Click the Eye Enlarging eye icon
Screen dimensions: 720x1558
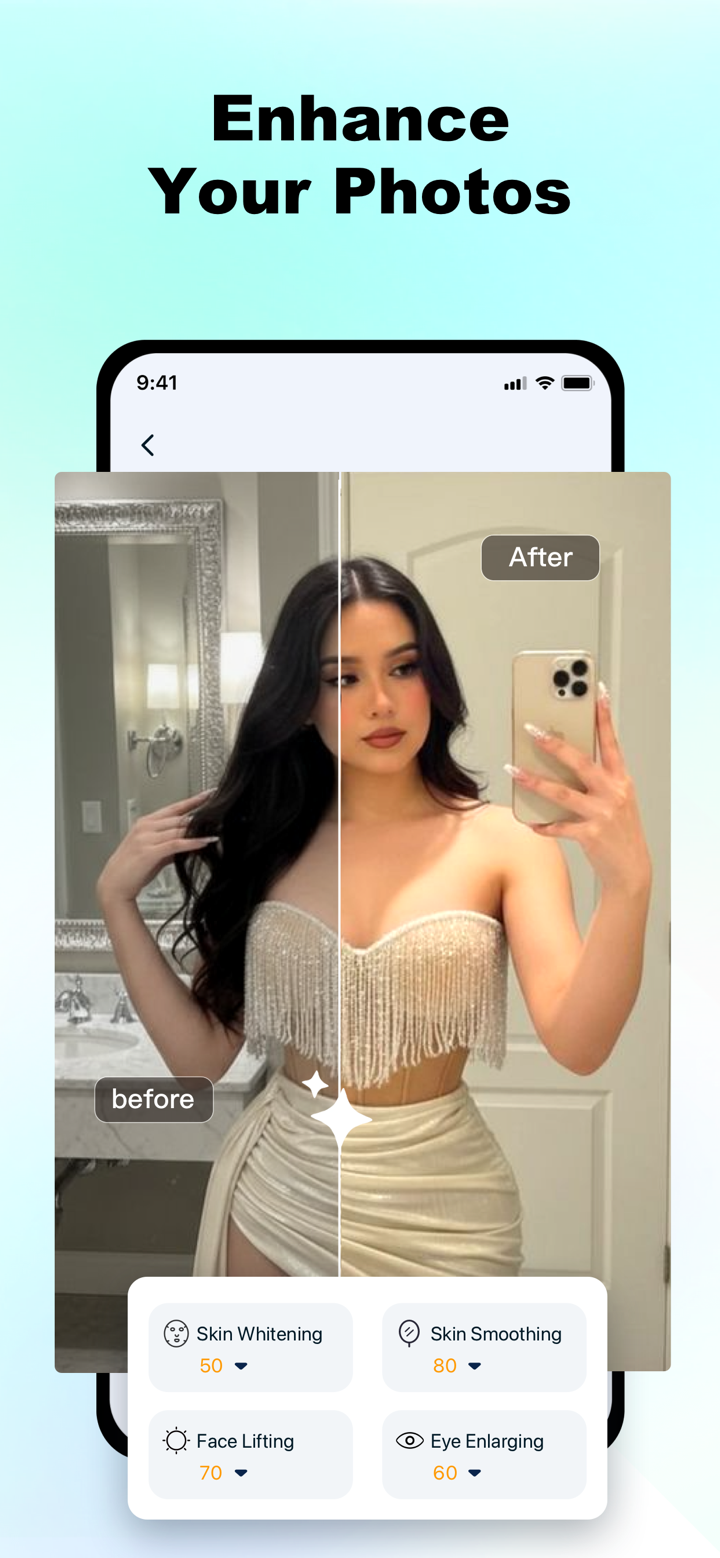(408, 1440)
